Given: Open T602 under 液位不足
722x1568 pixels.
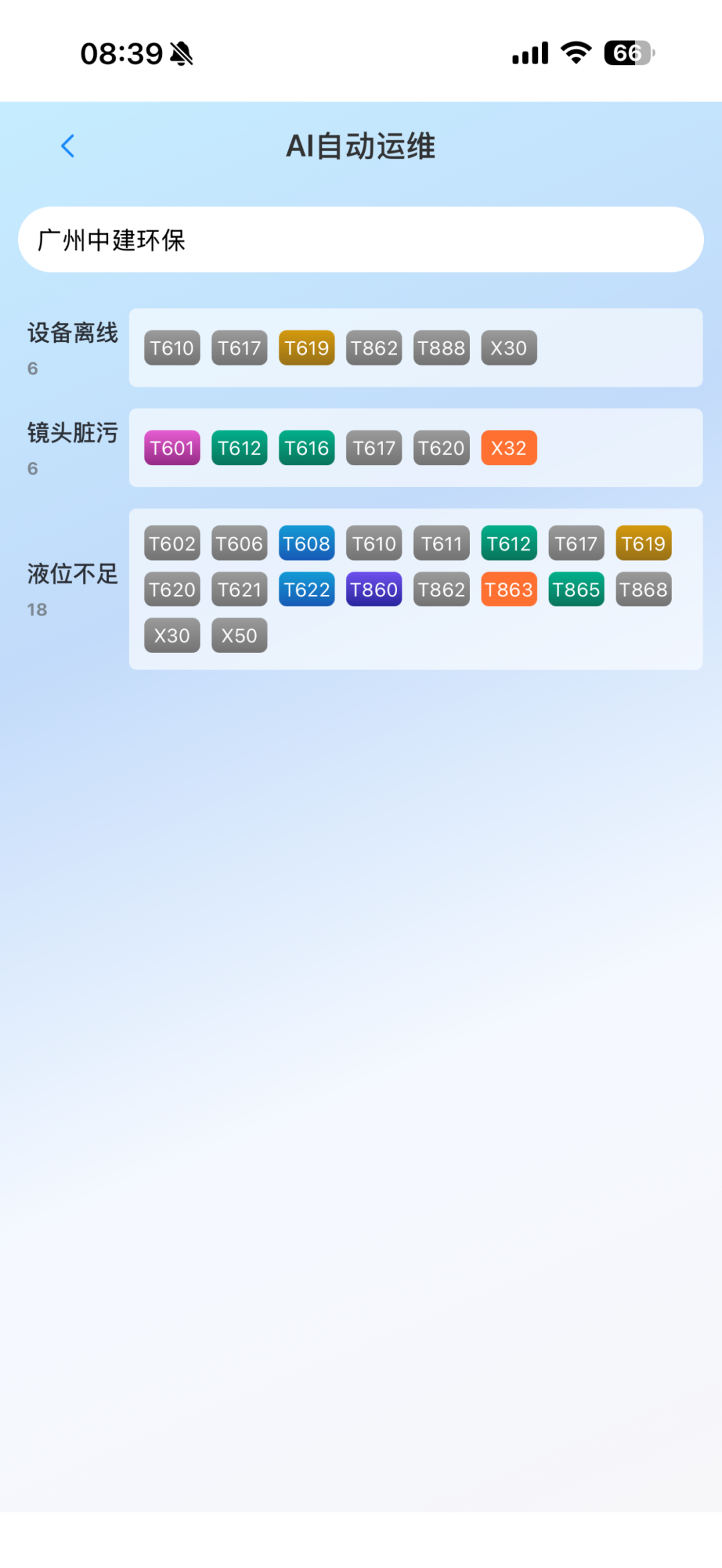Looking at the screenshot, I should point(172,543).
